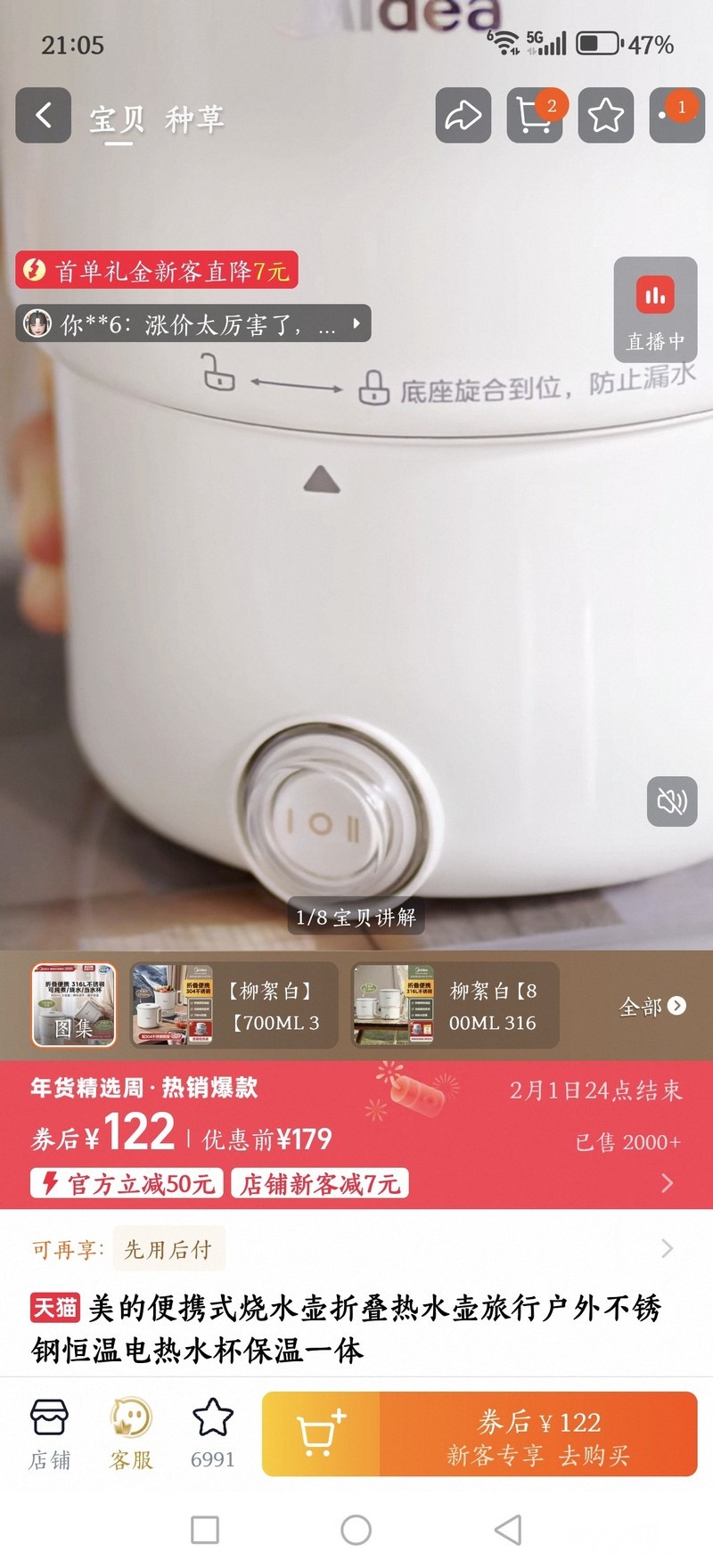This screenshot has height=1568, width=713.
Task: Open the 先用后付 payment option row
Action: click(356, 1249)
